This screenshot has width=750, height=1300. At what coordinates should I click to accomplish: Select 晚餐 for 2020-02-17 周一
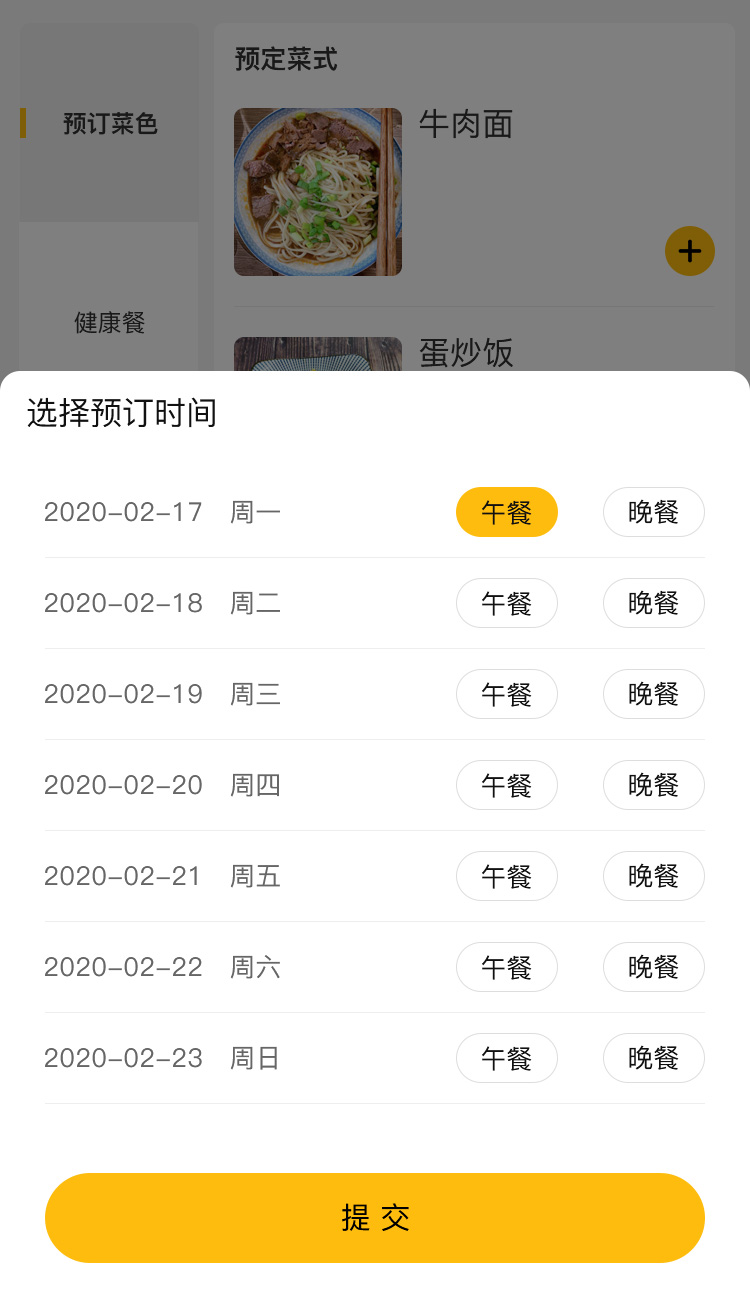(653, 512)
